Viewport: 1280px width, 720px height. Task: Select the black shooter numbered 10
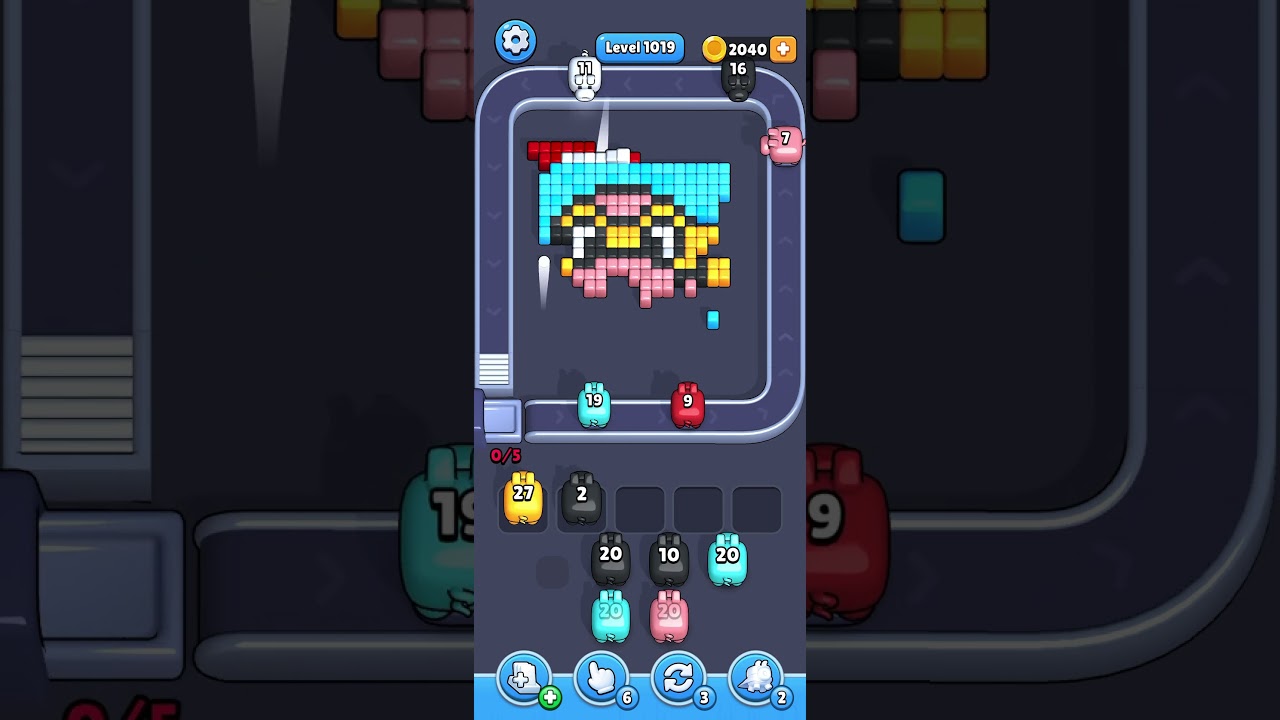pos(669,560)
